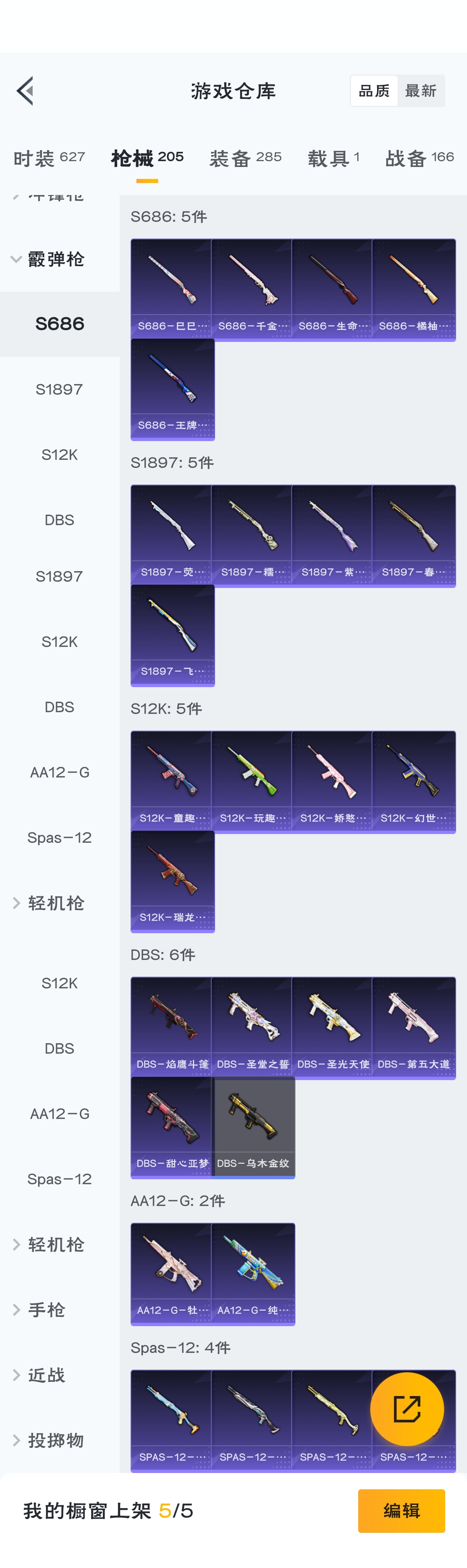
Task: Switch to the 时装 tab
Action: [49, 158]
